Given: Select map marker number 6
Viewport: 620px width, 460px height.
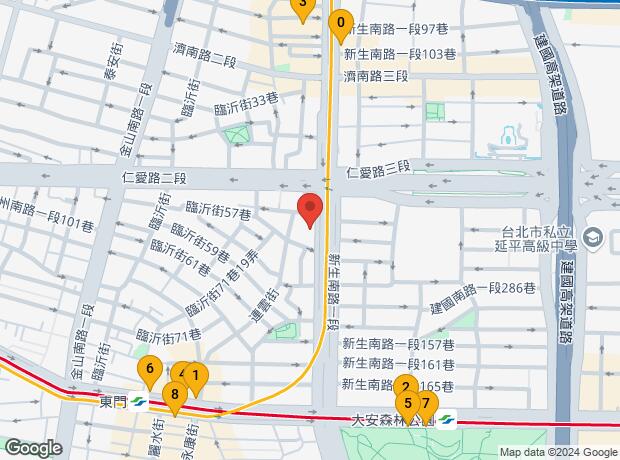Looking at the screenshot, I should tap(150, 372).
